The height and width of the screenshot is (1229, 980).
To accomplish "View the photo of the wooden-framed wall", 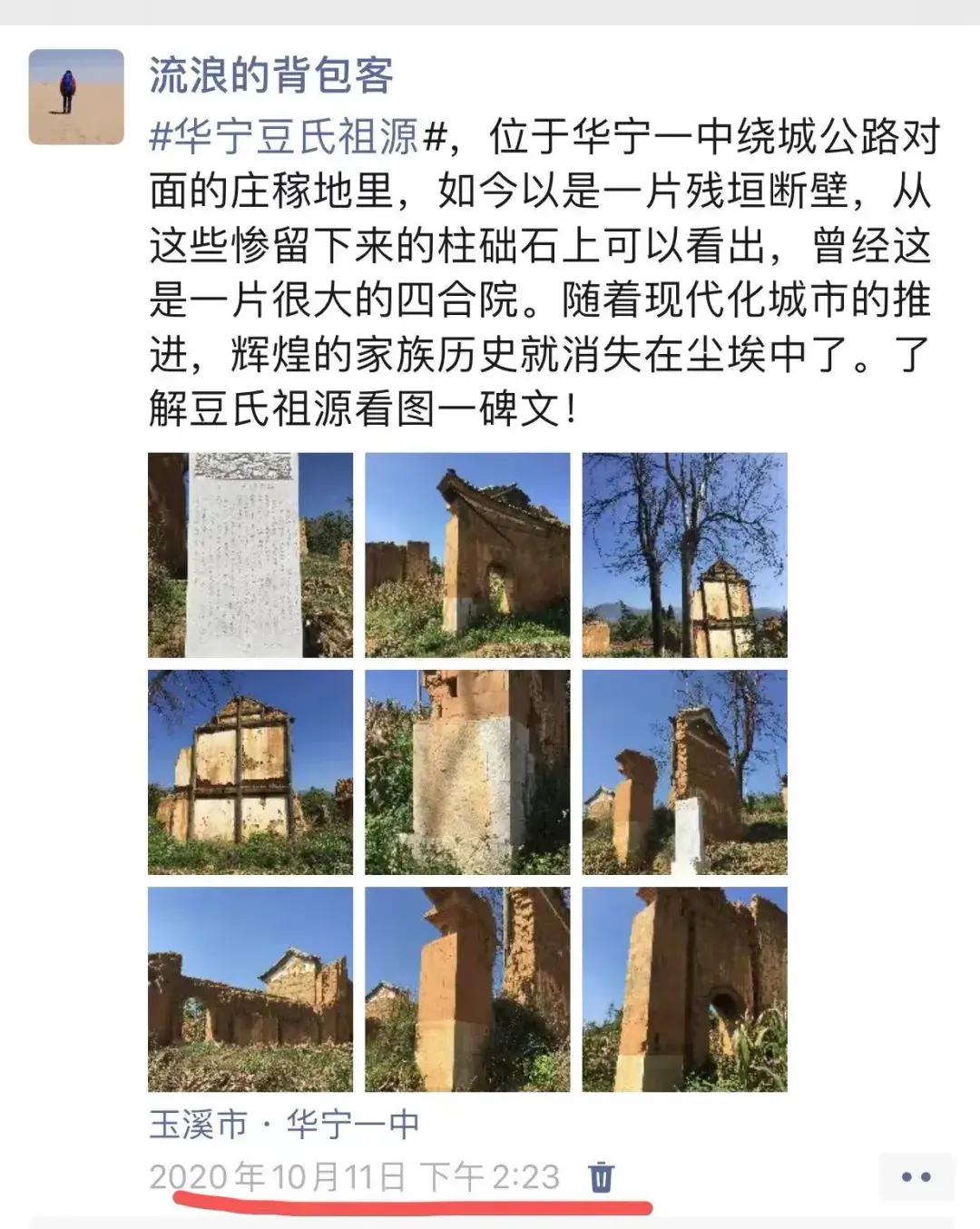I will tap(250, 772).
